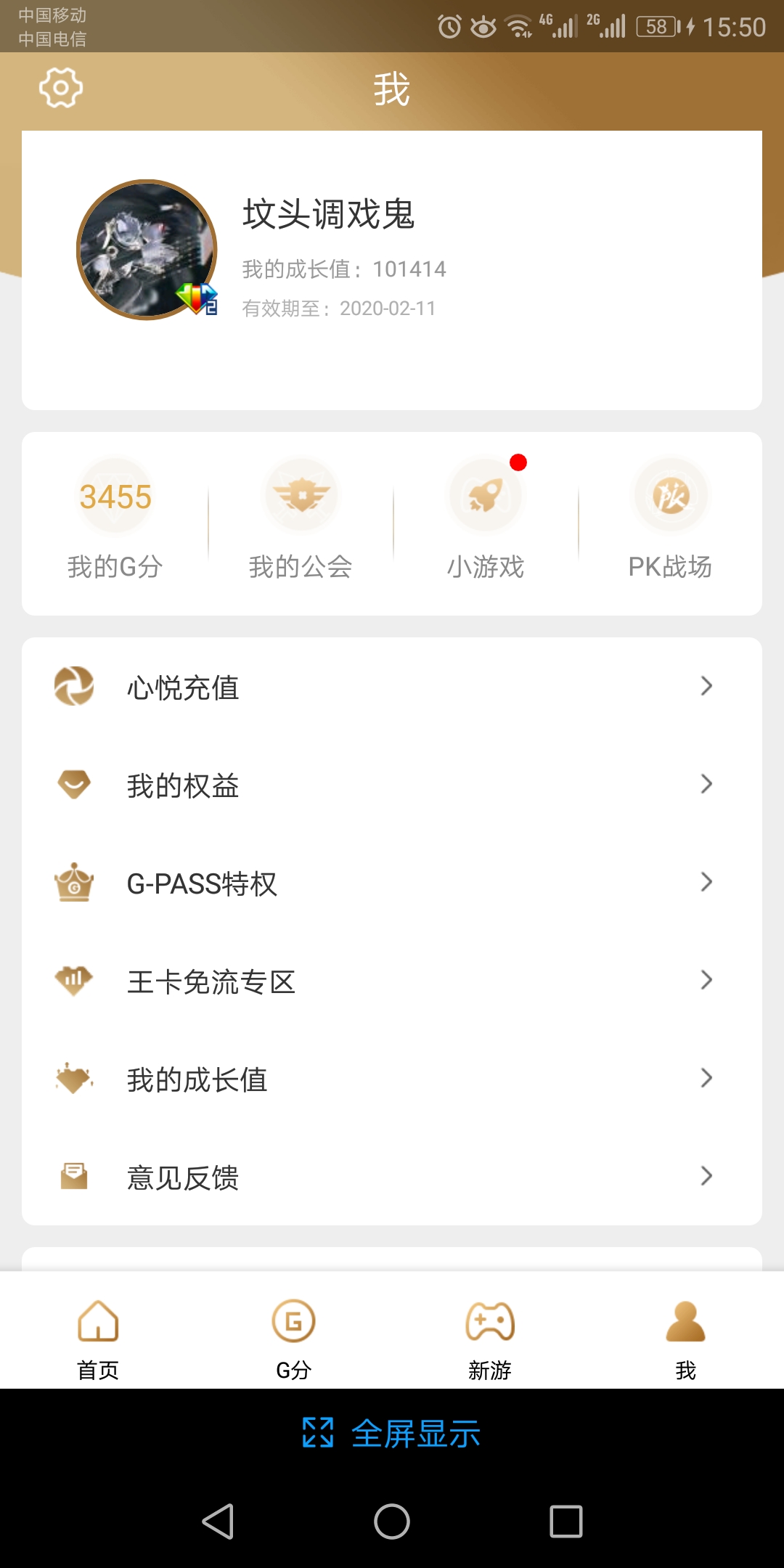Open the settings gear icon
Screen dimensions: 784x1568
point(61,89)
